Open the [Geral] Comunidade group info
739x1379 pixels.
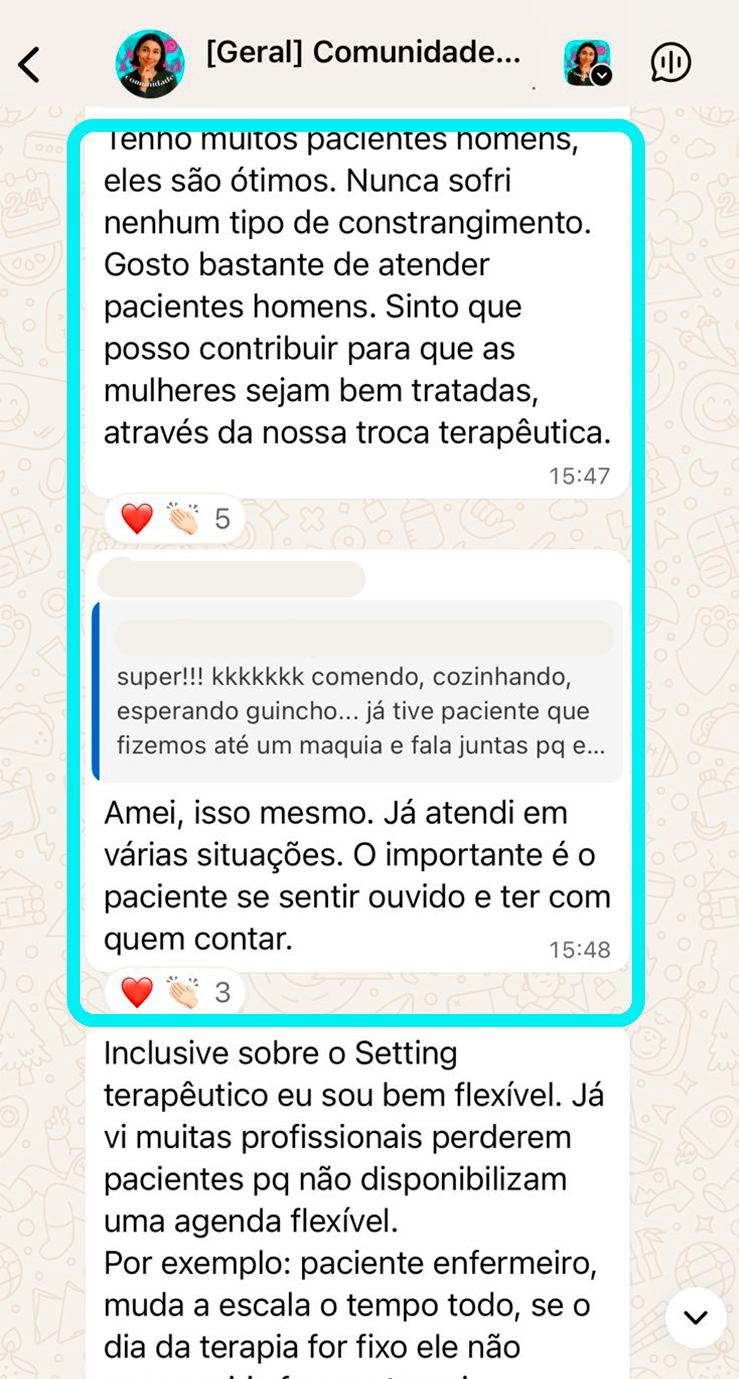coord(362,54)
